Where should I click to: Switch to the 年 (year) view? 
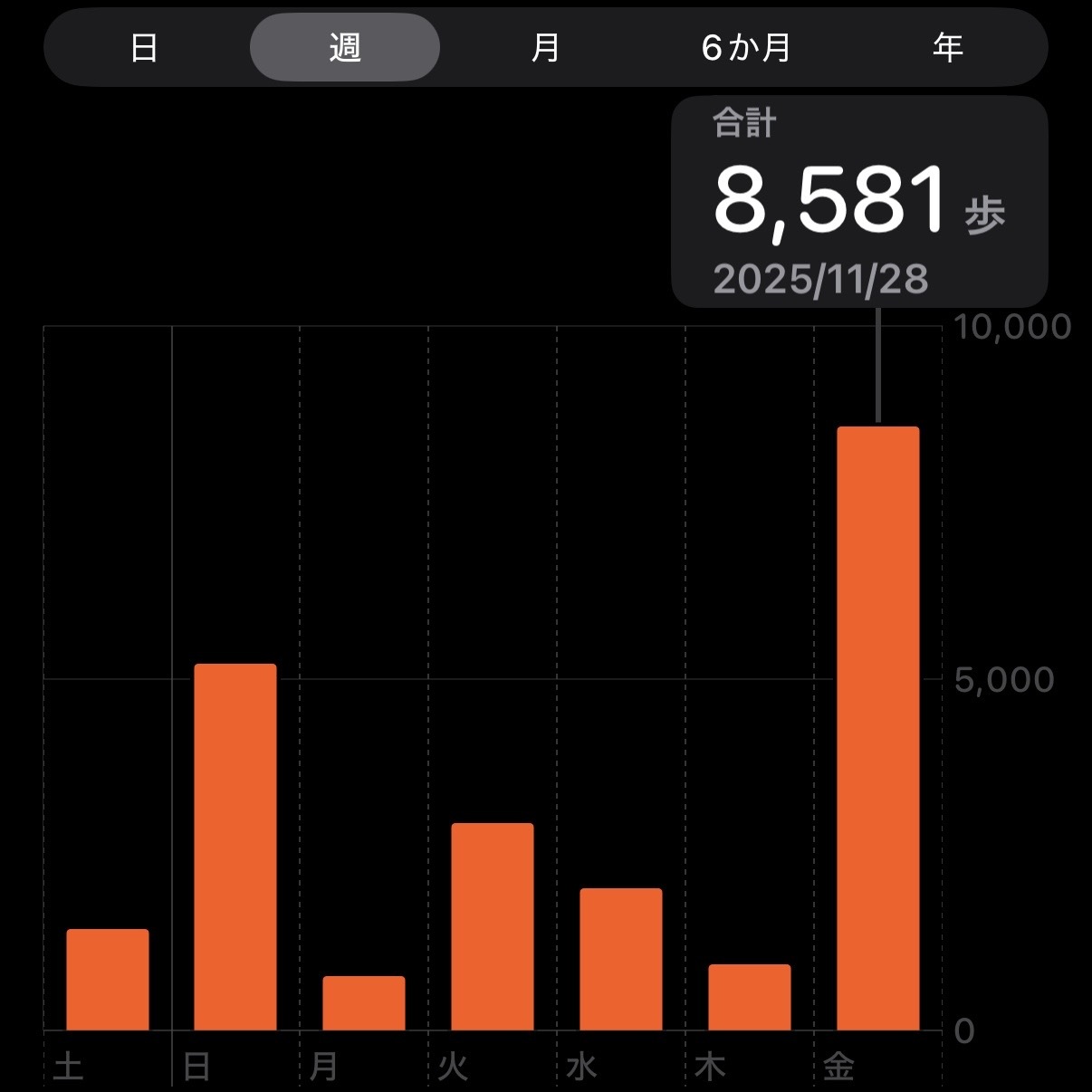point(947,48)
